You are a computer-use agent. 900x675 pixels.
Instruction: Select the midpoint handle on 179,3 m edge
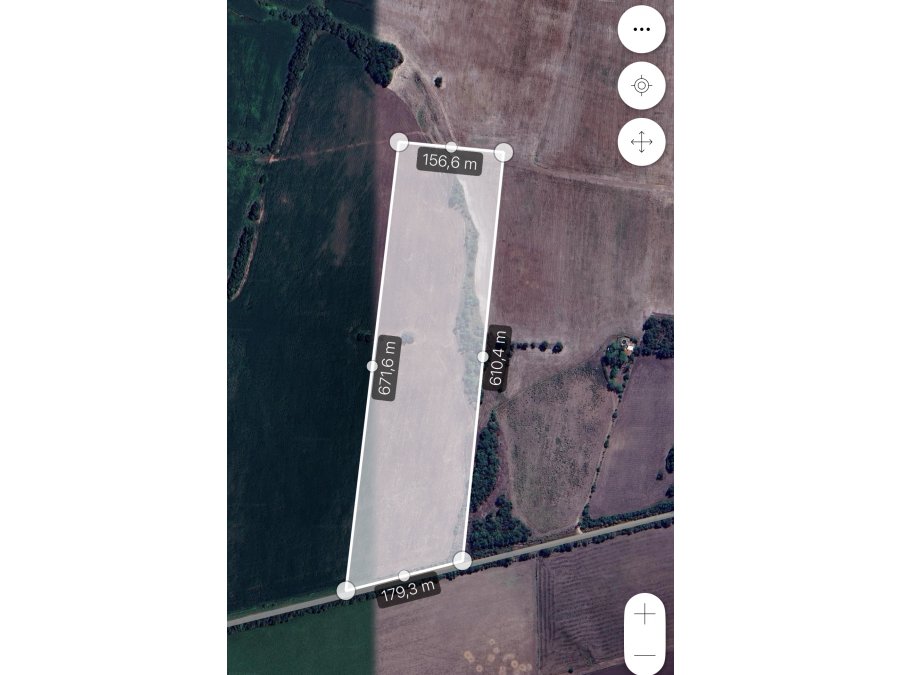tap(404, 575)
